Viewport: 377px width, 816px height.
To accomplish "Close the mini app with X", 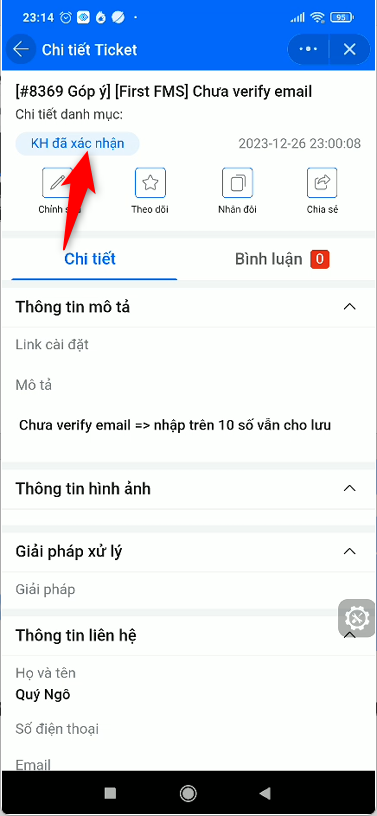I will pos(349,49).
